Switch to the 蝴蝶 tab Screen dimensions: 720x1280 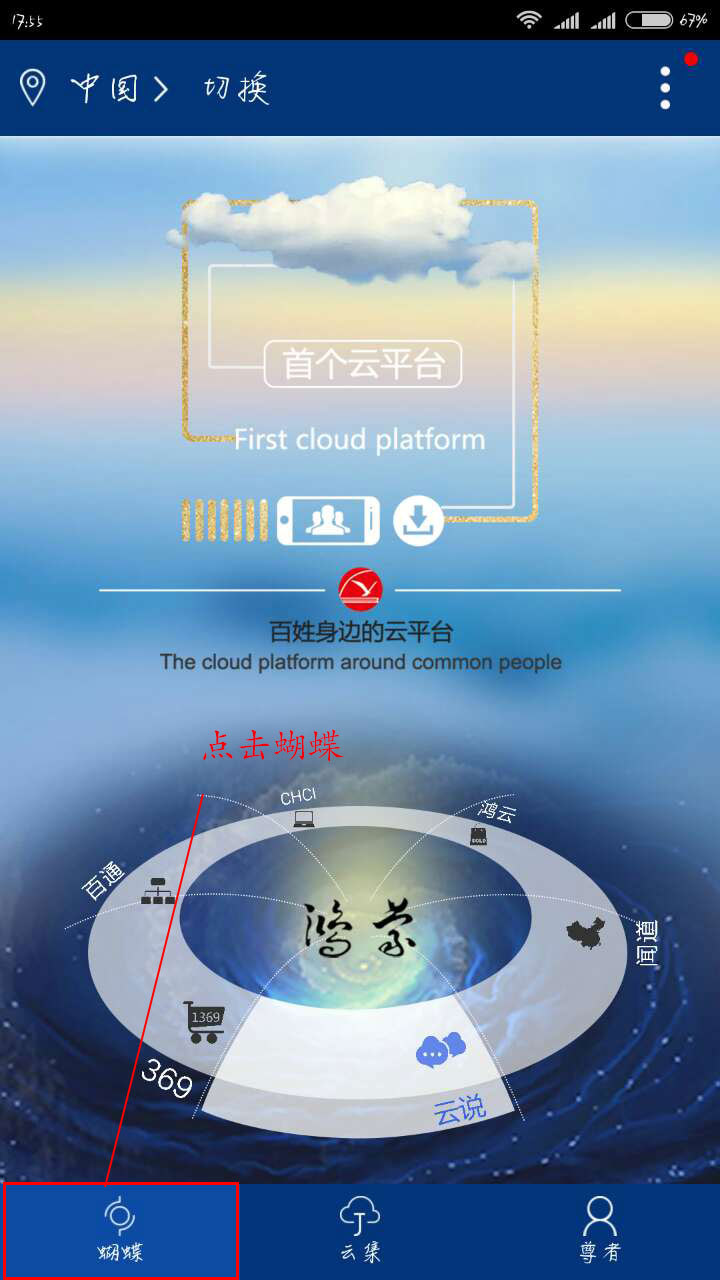click(x=120, y=1231)
